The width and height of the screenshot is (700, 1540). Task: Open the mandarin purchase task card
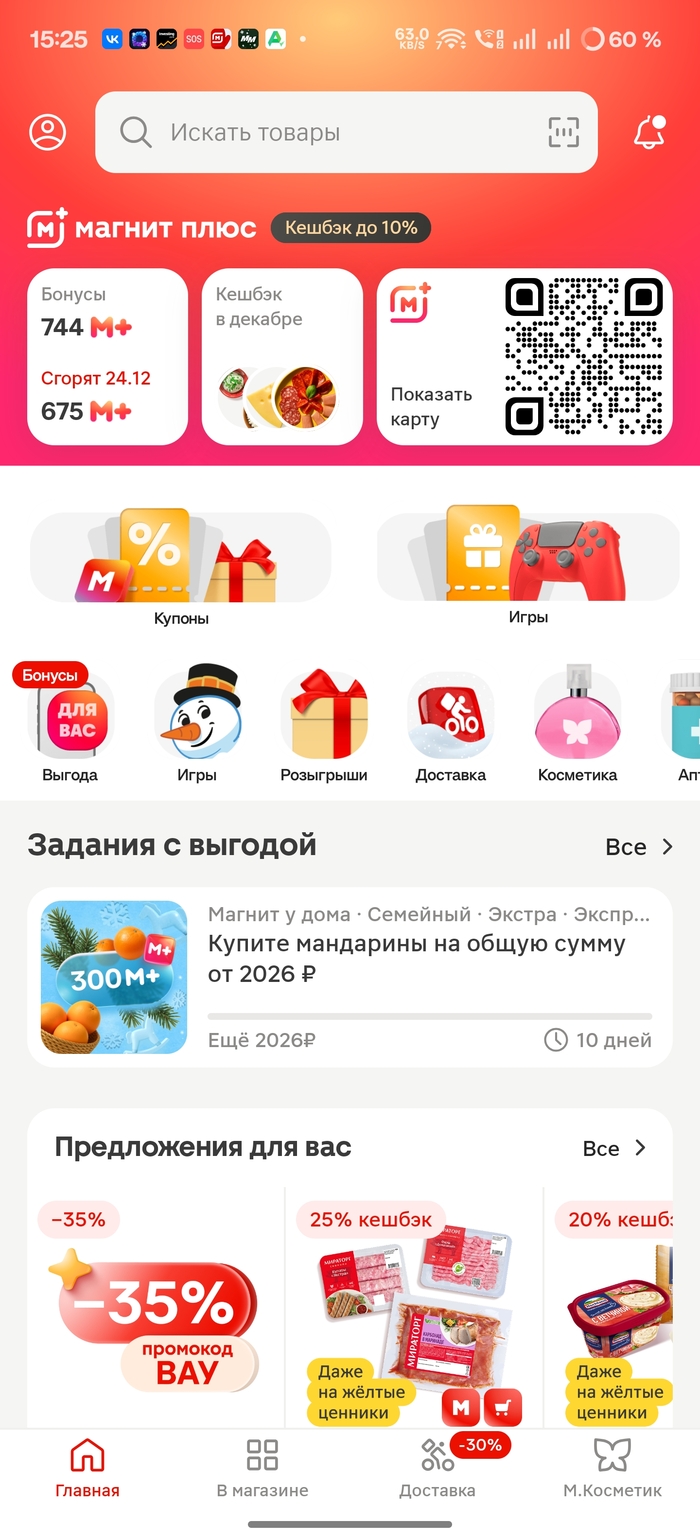coord(350,976)
